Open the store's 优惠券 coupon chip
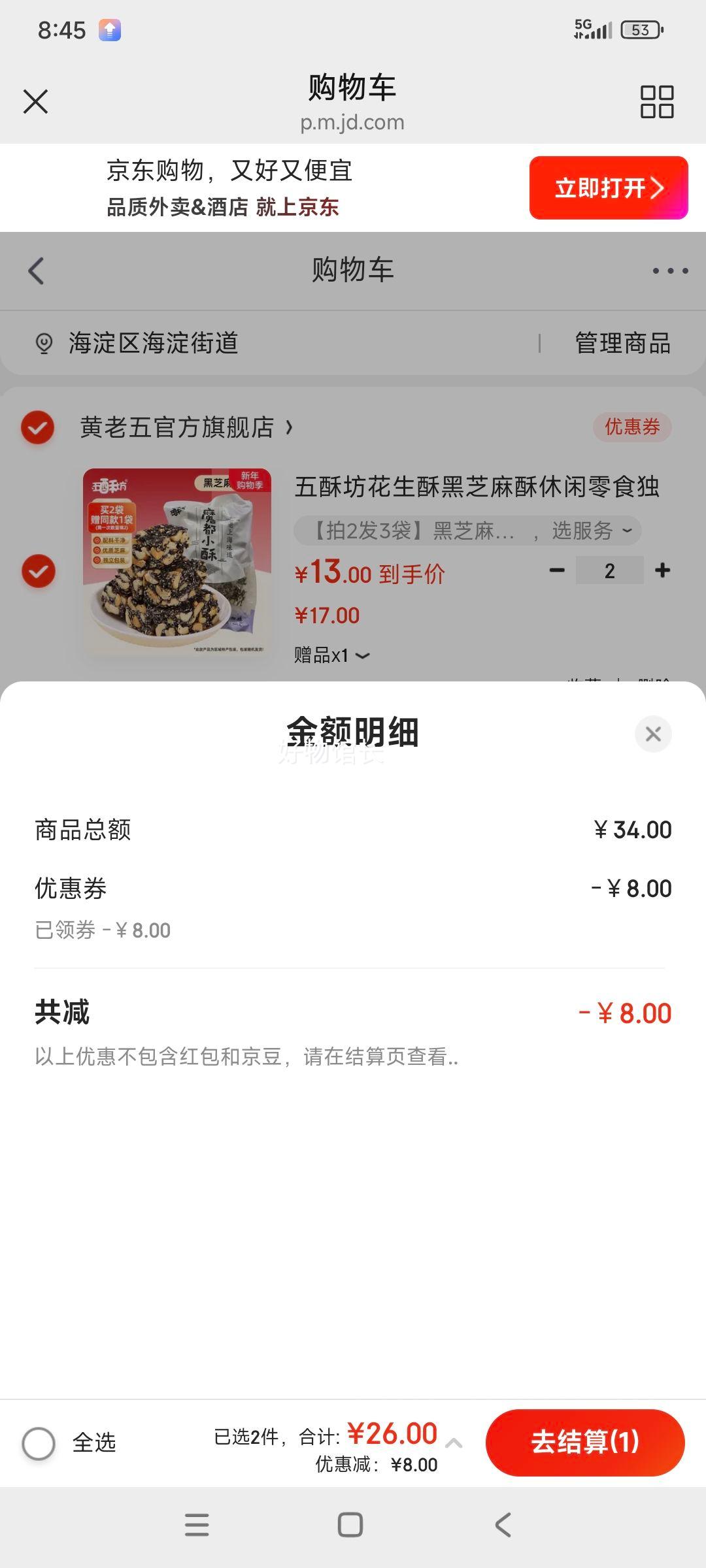706x1568 pixels. pos(631,427)
